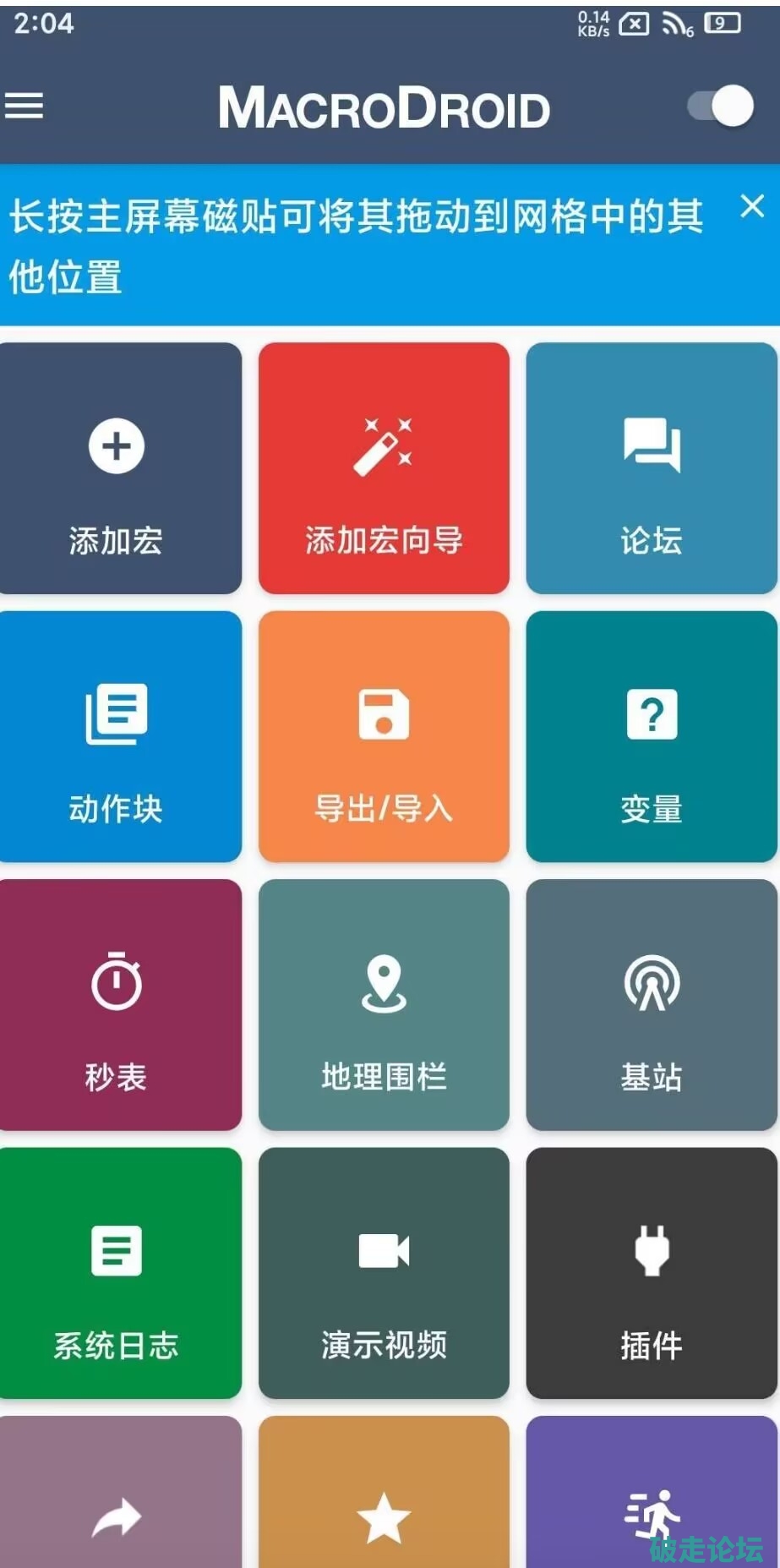Tap the running person tile
This screenshot has width=780, height=1568.
[x=651, y=1496]
